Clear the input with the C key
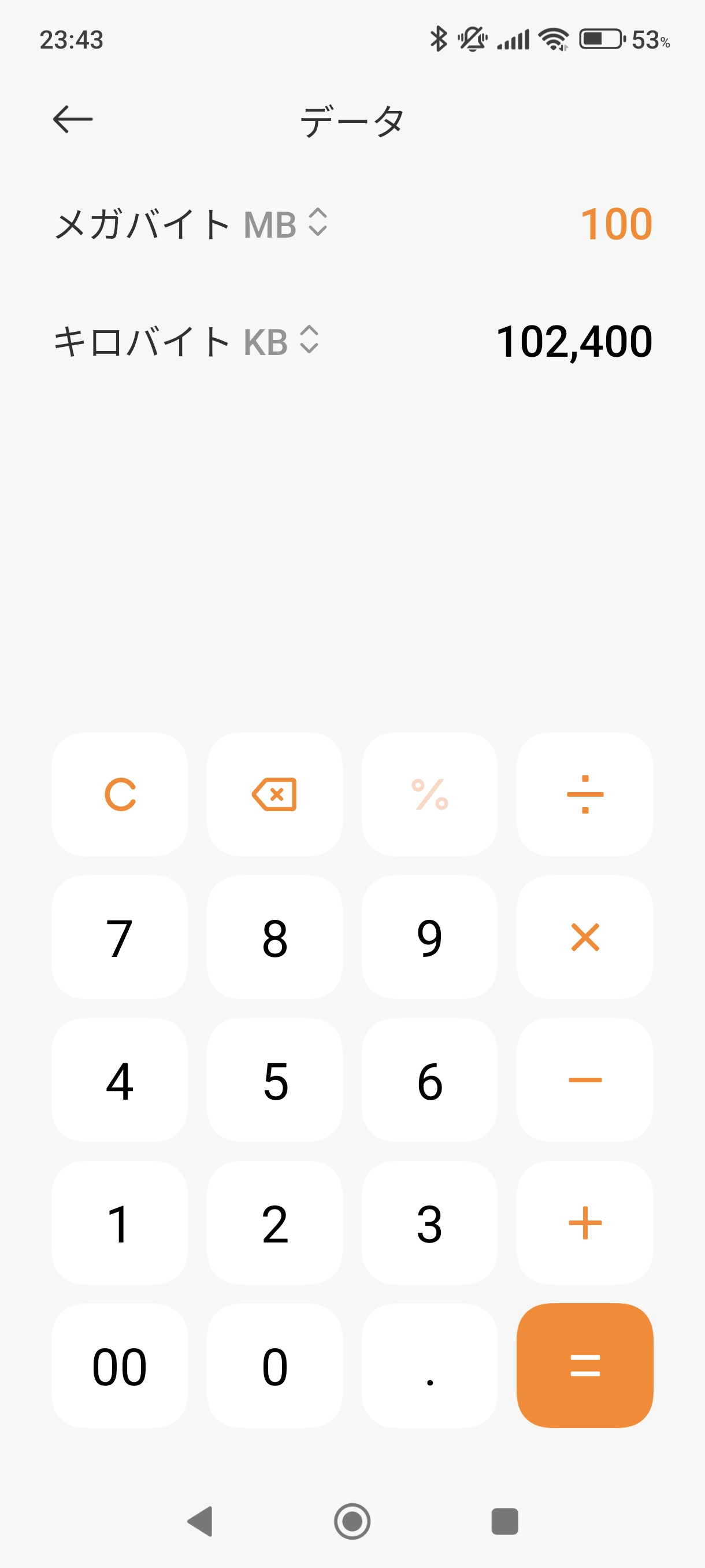 pyautogui.click(x=120, y=794)
